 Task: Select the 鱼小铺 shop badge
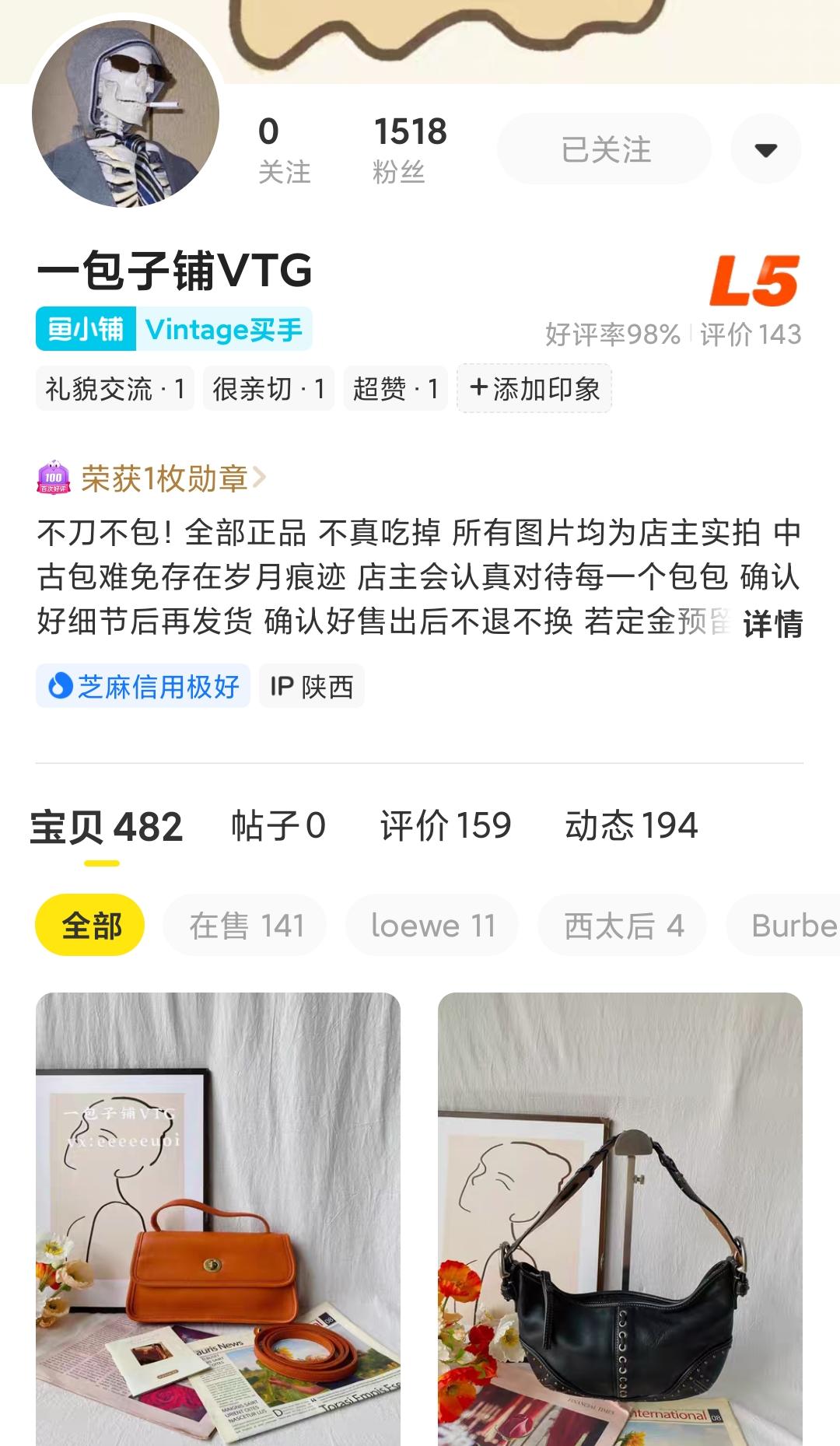coord(83,328)
